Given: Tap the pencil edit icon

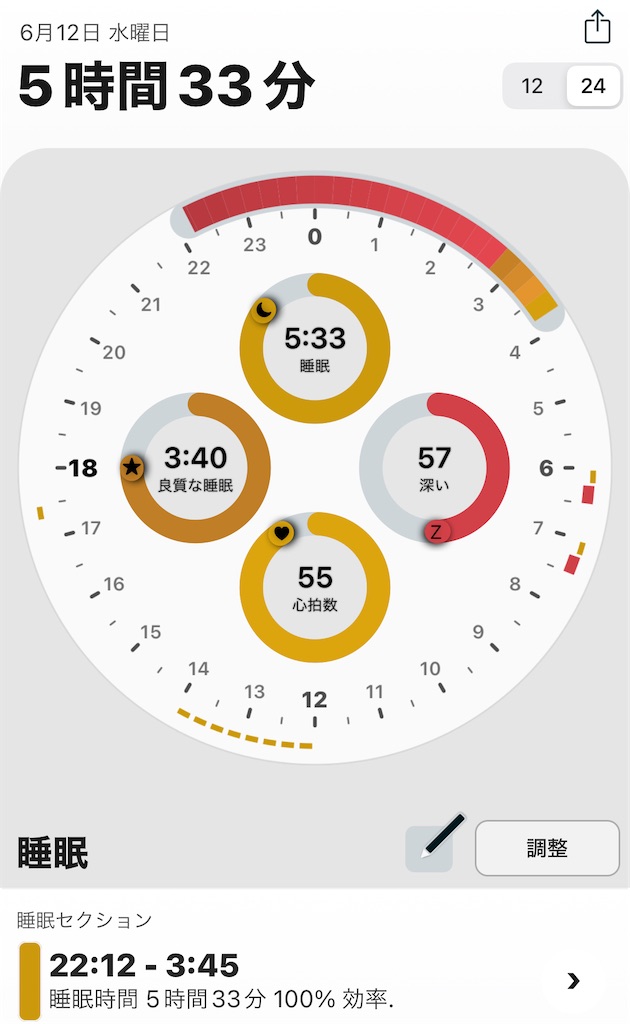Looking at the screenshot, I should (430, 848).
